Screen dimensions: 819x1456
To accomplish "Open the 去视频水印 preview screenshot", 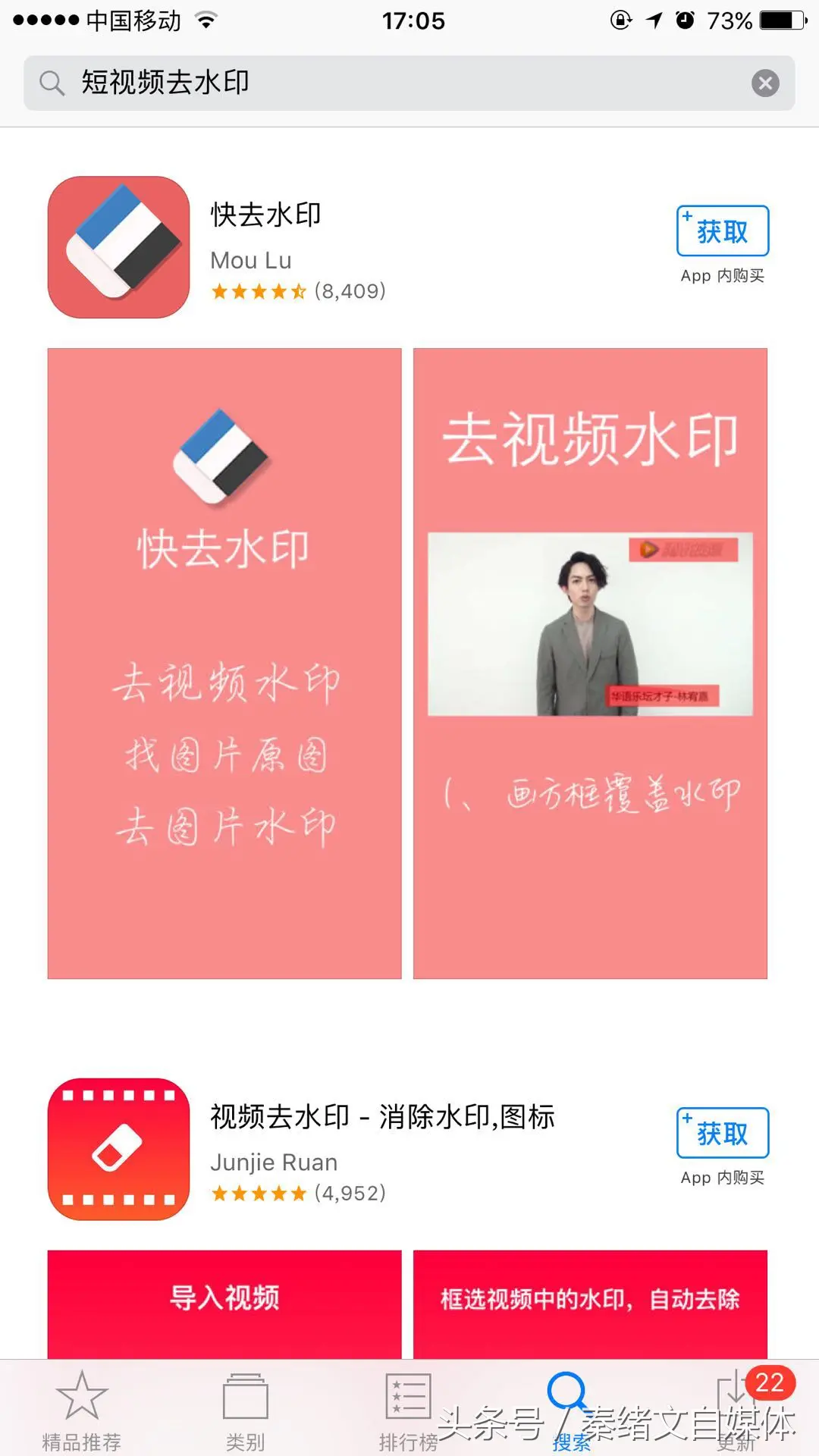I will (x=590, y=664).
